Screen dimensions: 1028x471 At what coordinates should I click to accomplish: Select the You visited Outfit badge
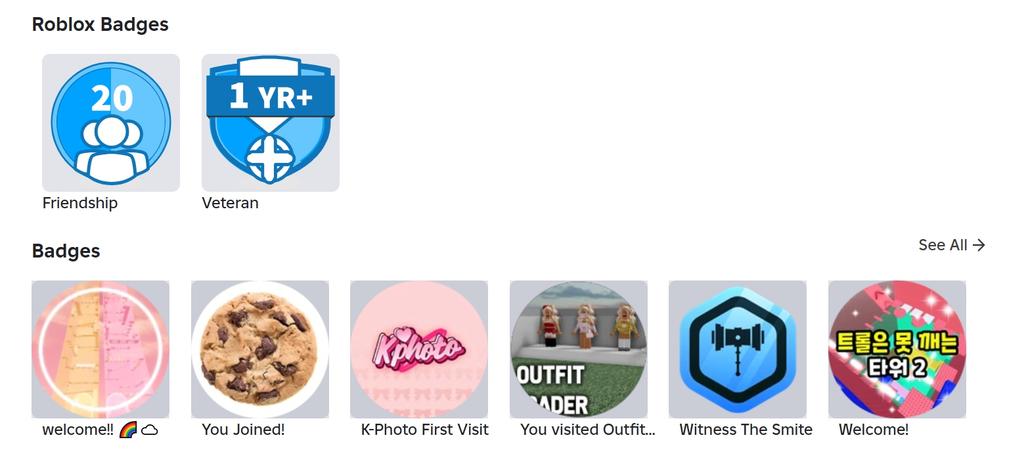pyautogui.click(x=578, y=349)
